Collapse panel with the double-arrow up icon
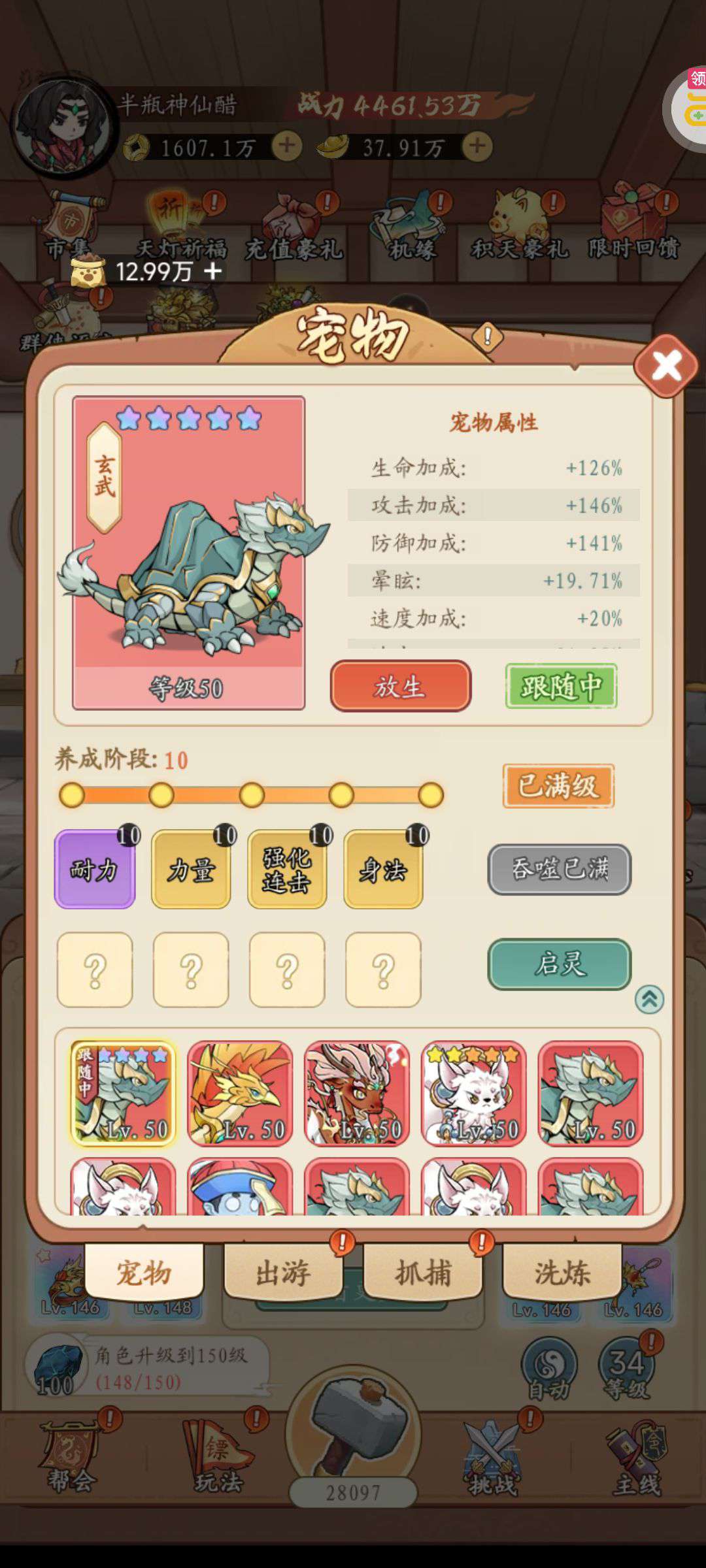The height and width of the screenshot is (1568, 706). (649, 999)
